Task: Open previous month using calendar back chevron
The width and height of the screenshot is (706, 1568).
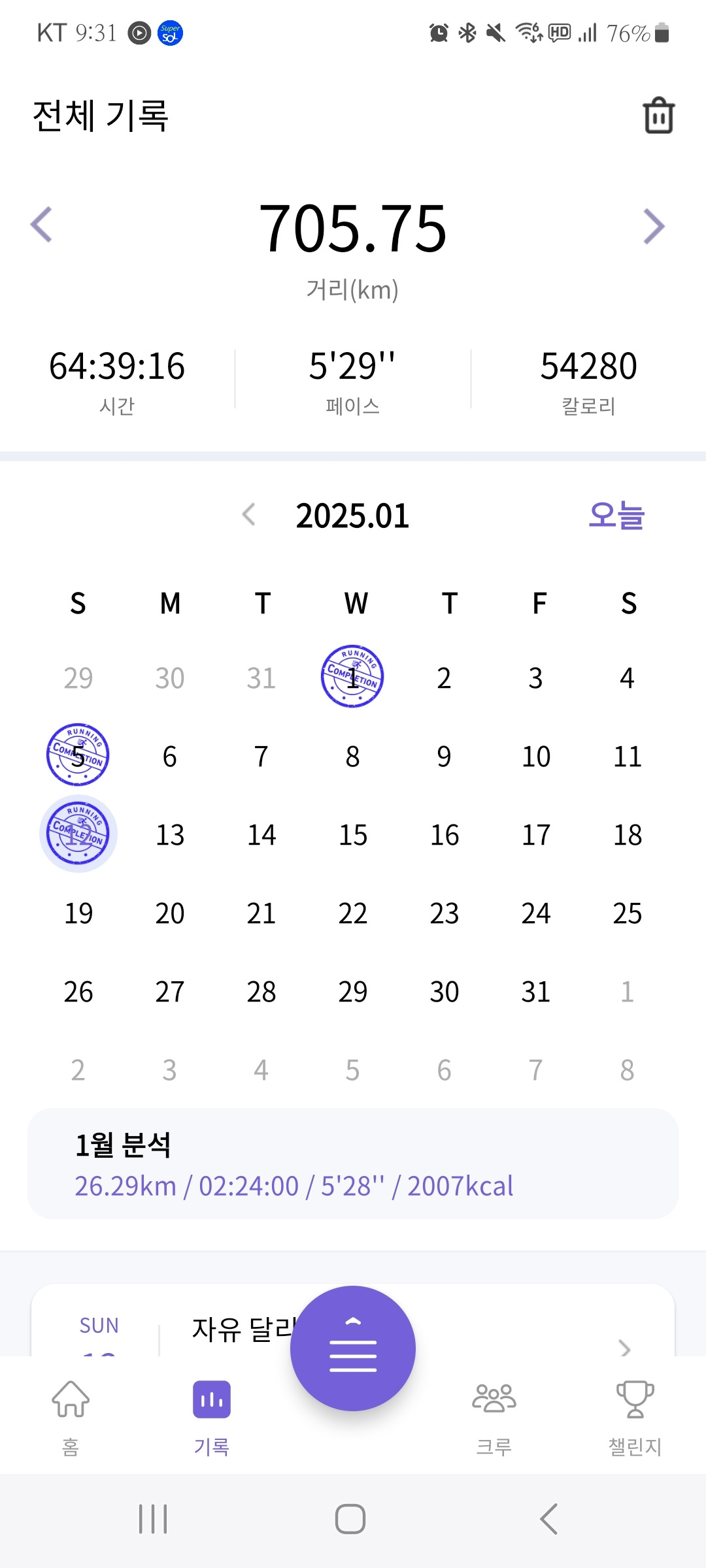Action: (249, 516)
